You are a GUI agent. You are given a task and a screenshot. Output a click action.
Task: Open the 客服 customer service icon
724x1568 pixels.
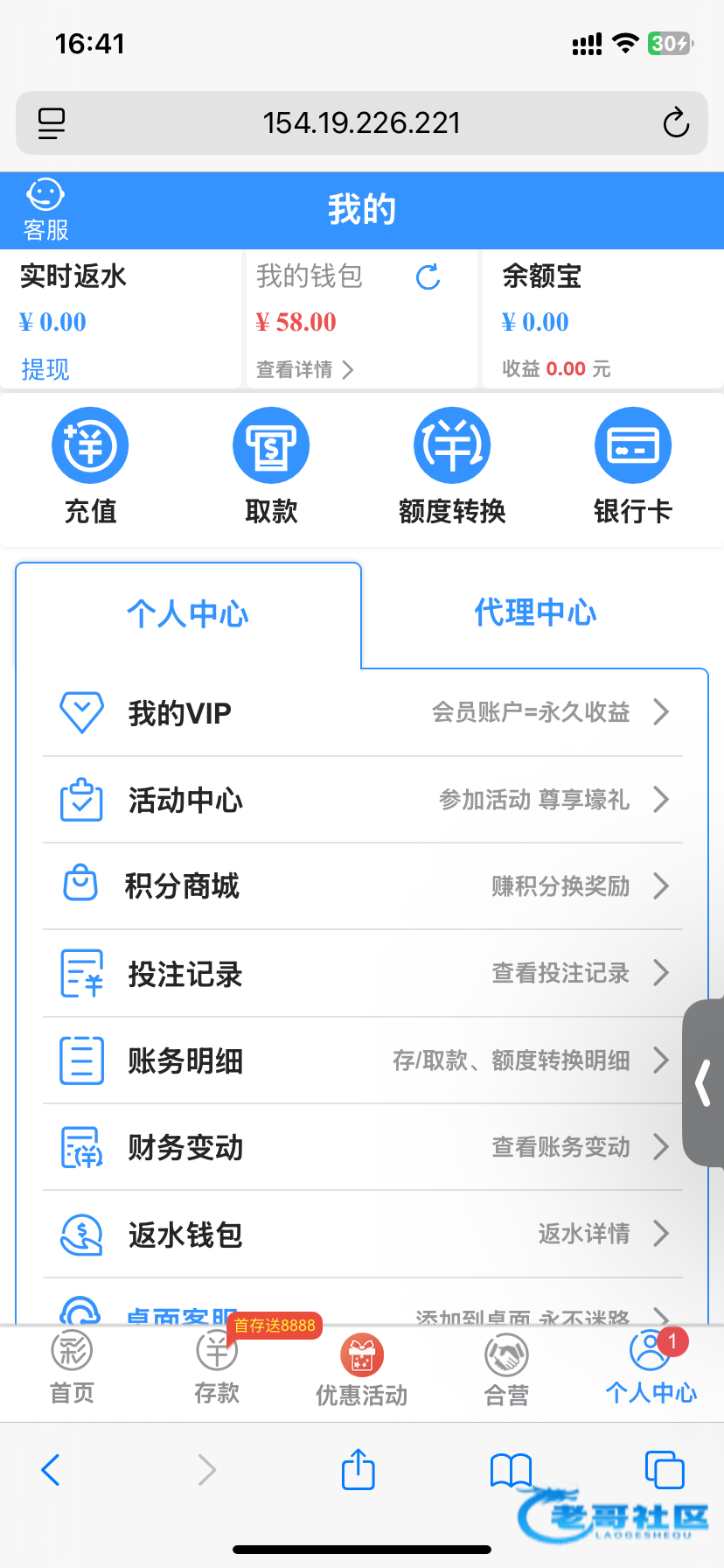[45, 210]
